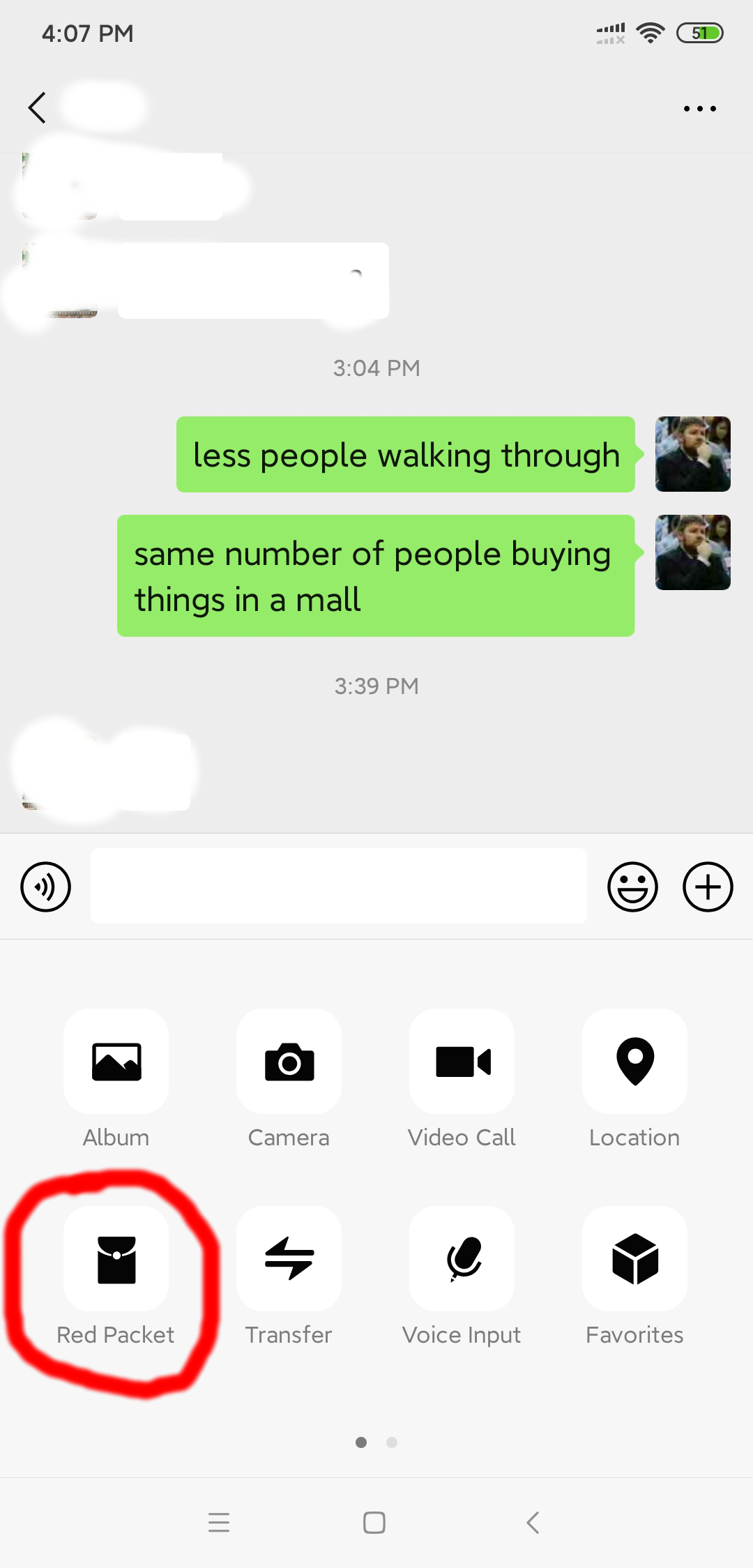Screen dimensions: 753x1568
Task: Tap the system home button
Action: 374,1522
